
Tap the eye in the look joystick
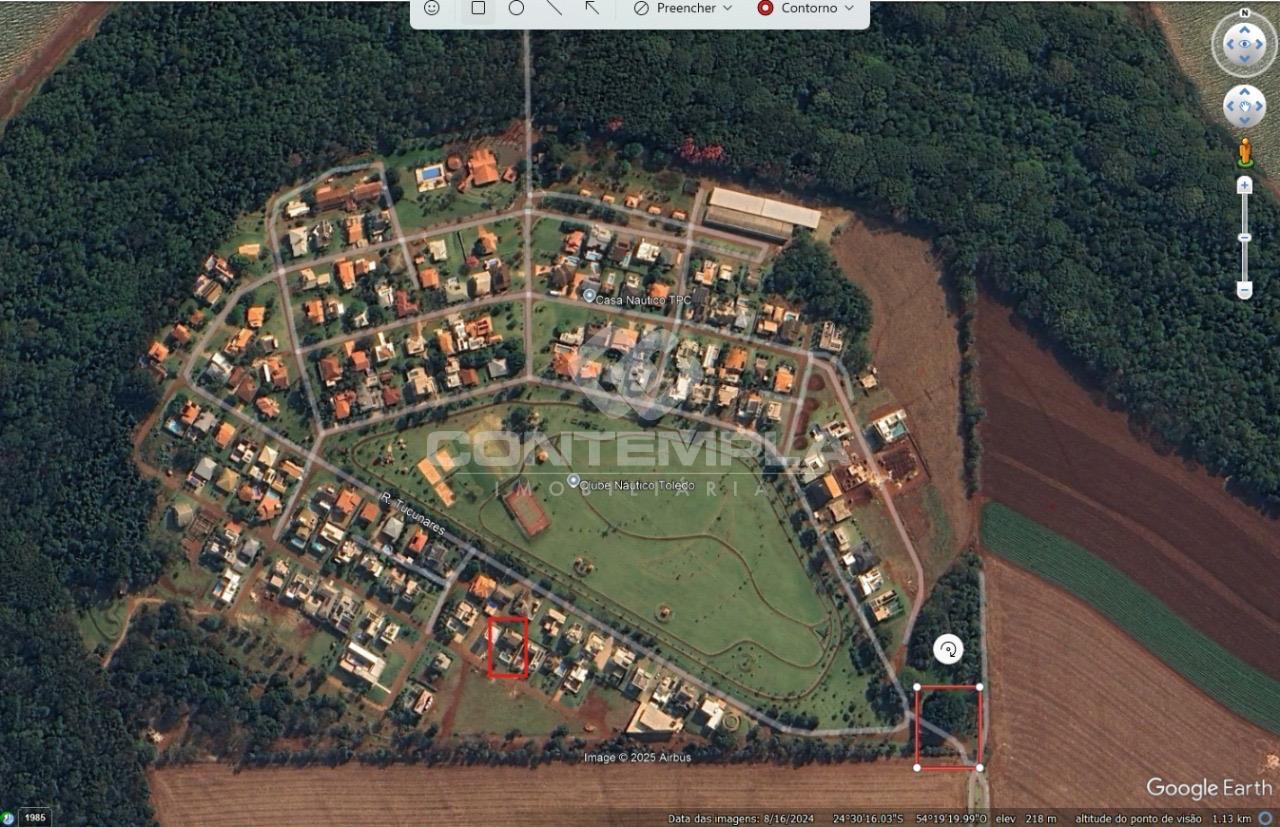click(1245, 44)
